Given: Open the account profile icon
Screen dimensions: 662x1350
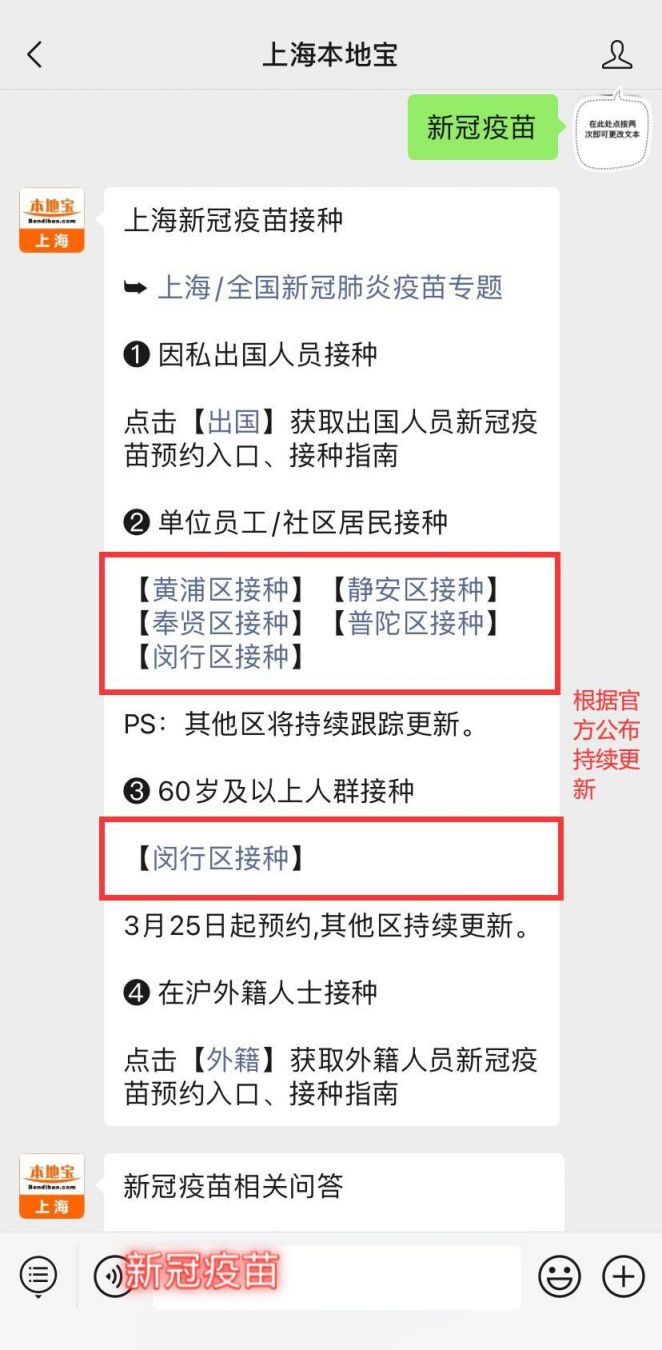Looking at the screenshot, I should 617,55.
